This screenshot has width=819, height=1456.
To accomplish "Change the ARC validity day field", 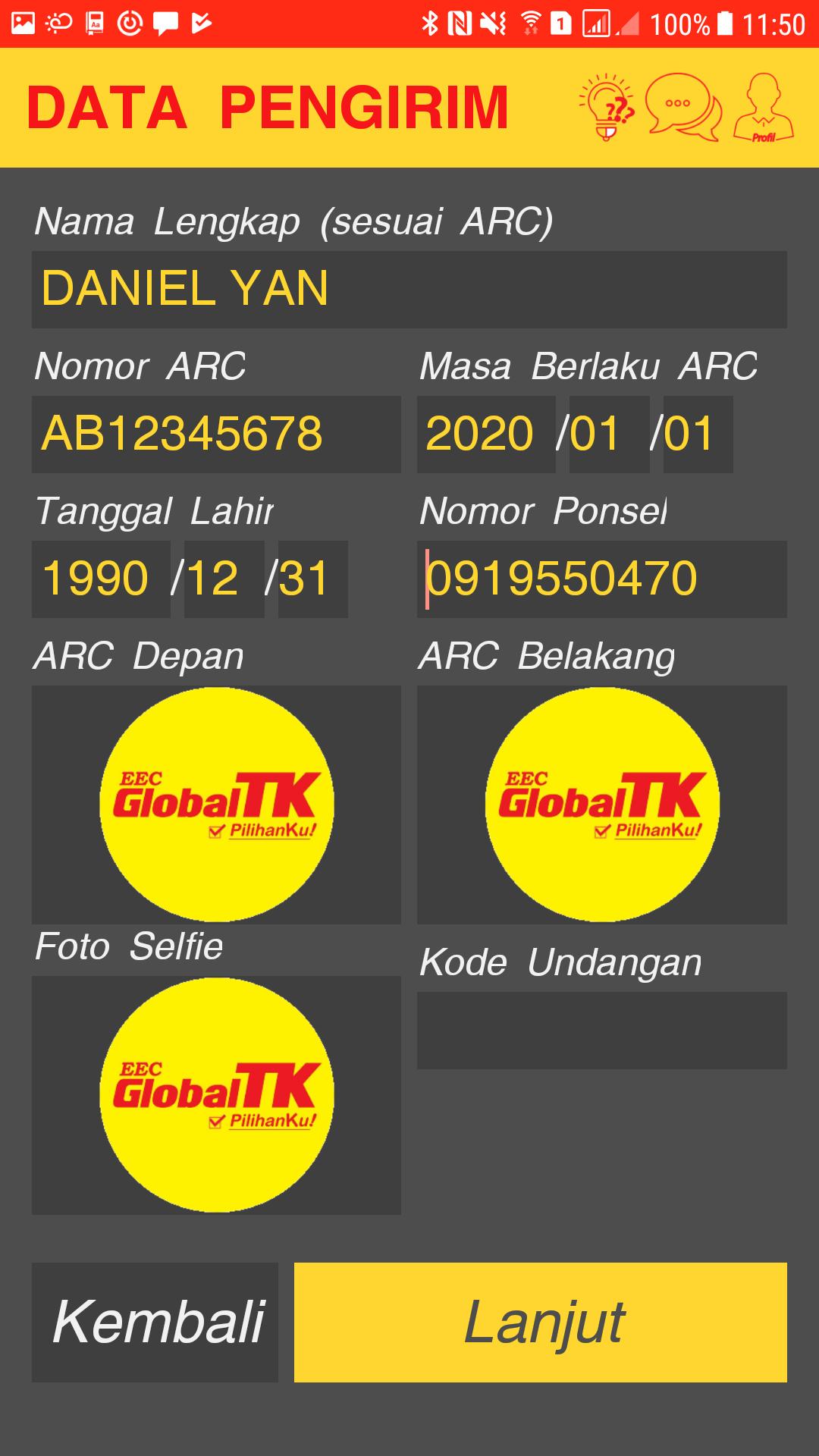I will (698, 435).
